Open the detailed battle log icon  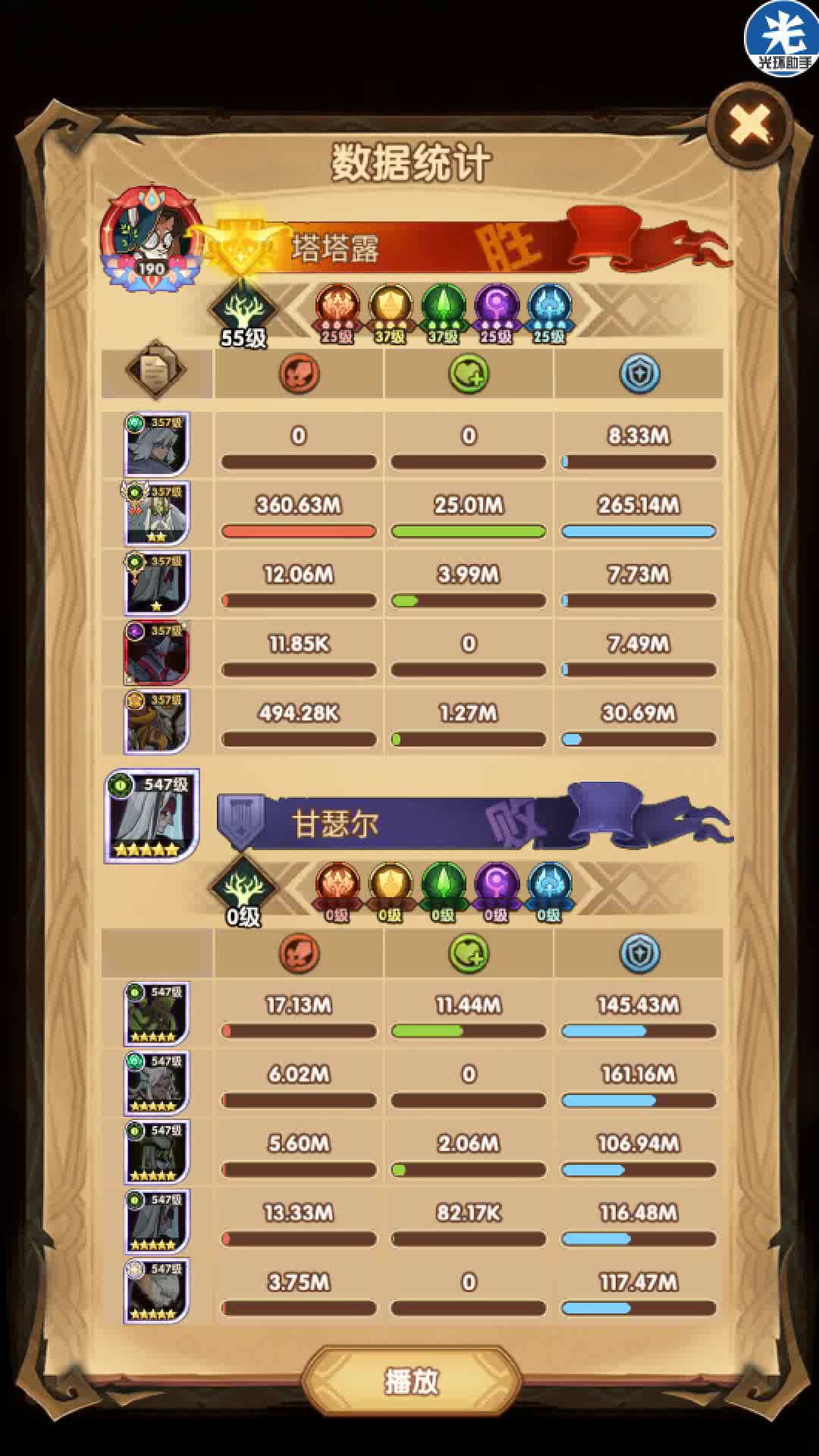point(156,370)
